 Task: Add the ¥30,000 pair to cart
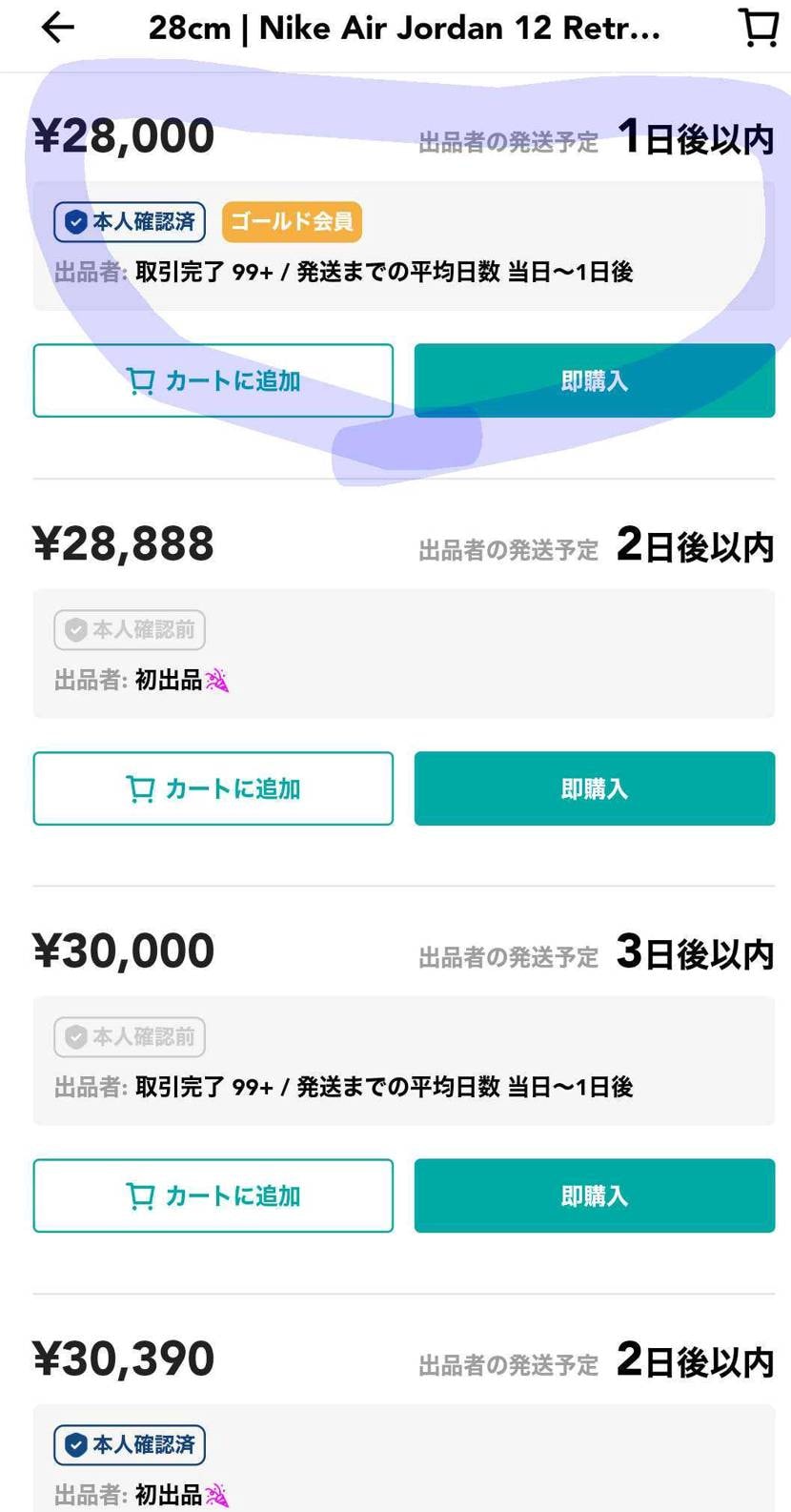[213, 1195]
